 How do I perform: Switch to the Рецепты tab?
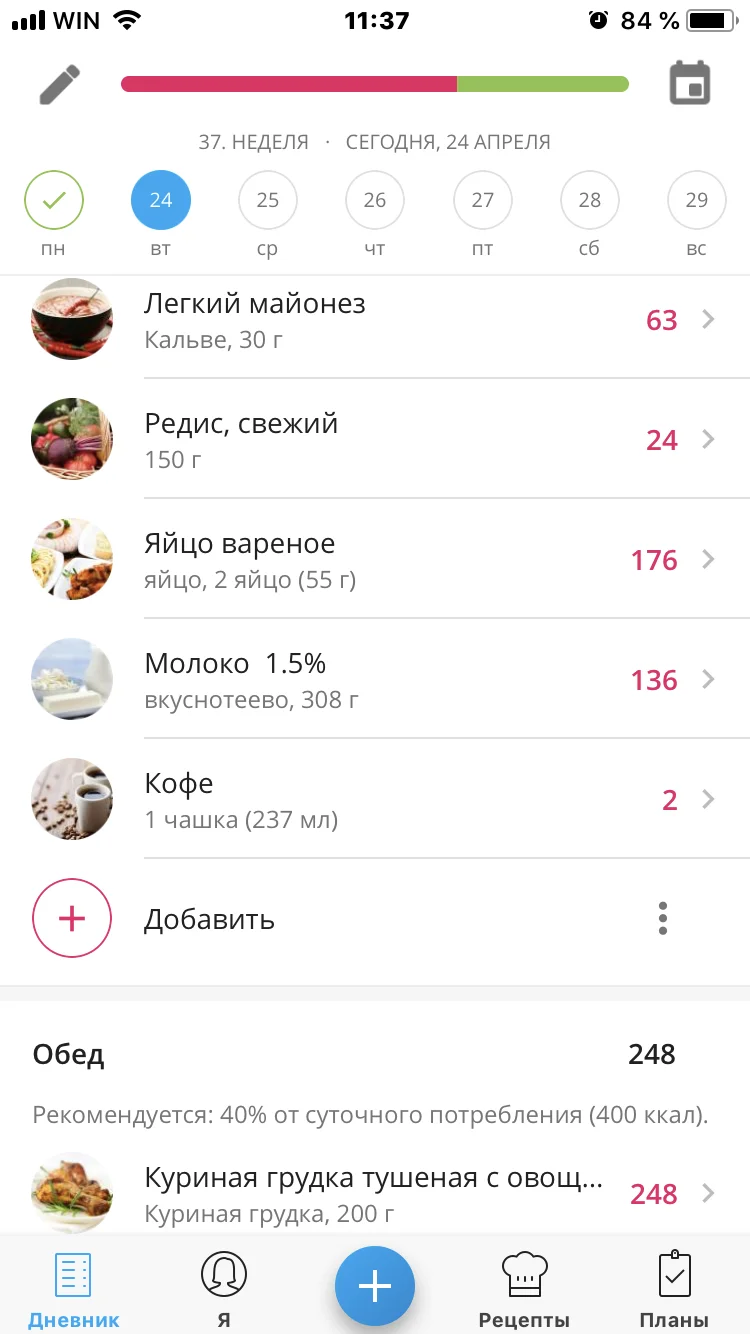point(524,1288)
